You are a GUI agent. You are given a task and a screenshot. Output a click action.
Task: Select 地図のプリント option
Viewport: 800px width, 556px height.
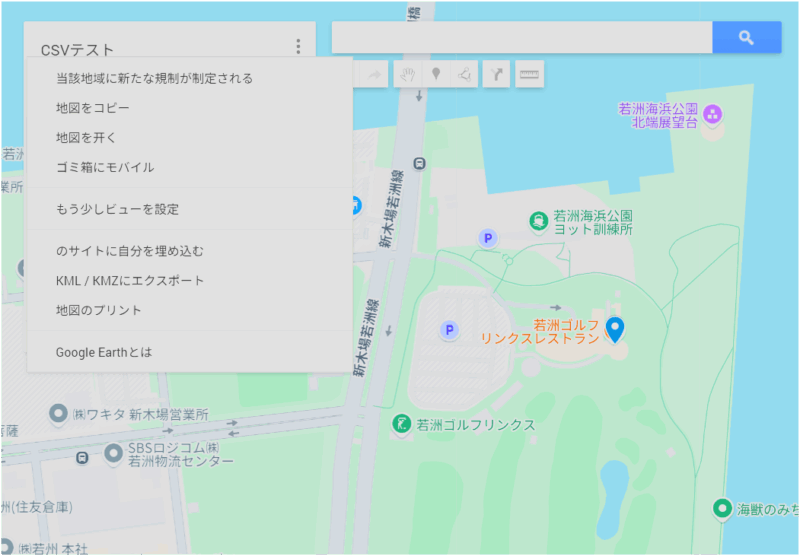[x=99, y=311]
